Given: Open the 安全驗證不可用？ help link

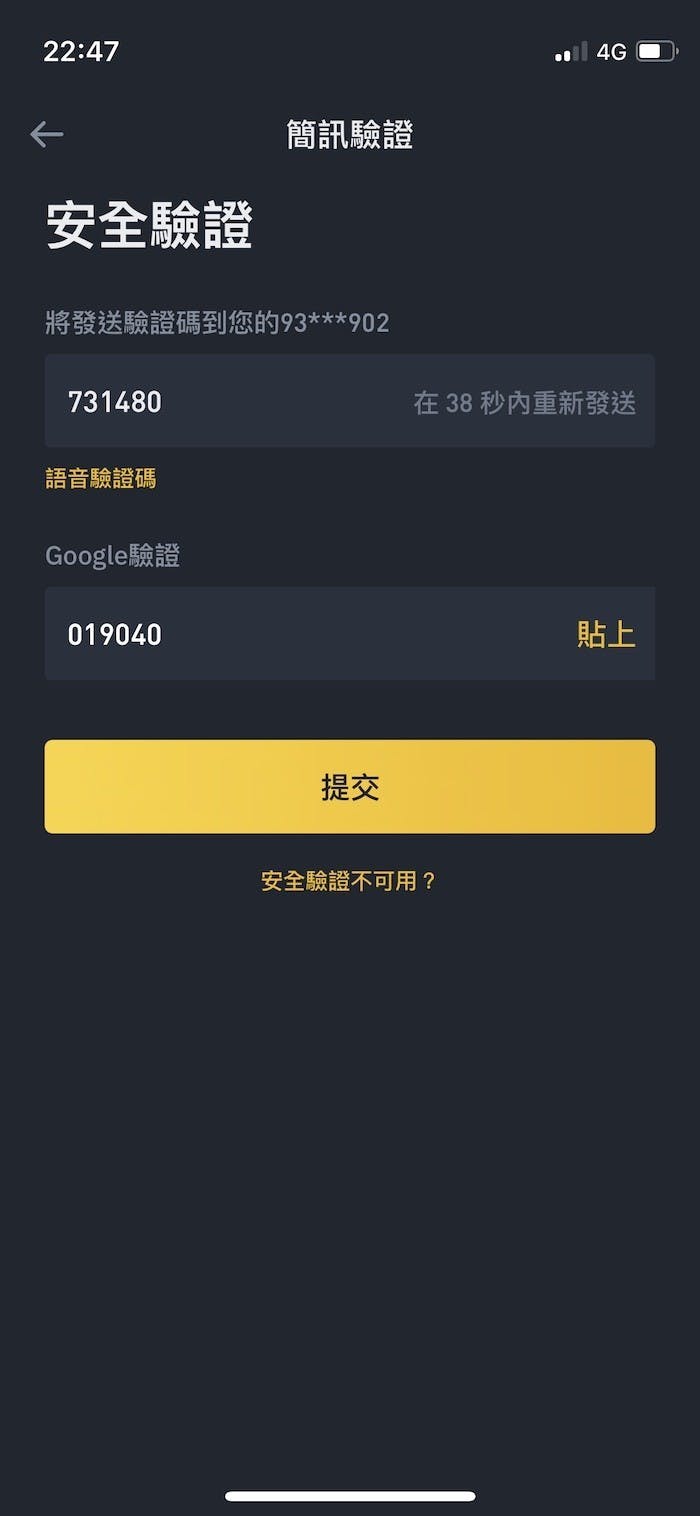Looking at the screenshot, I should point(350,881).
